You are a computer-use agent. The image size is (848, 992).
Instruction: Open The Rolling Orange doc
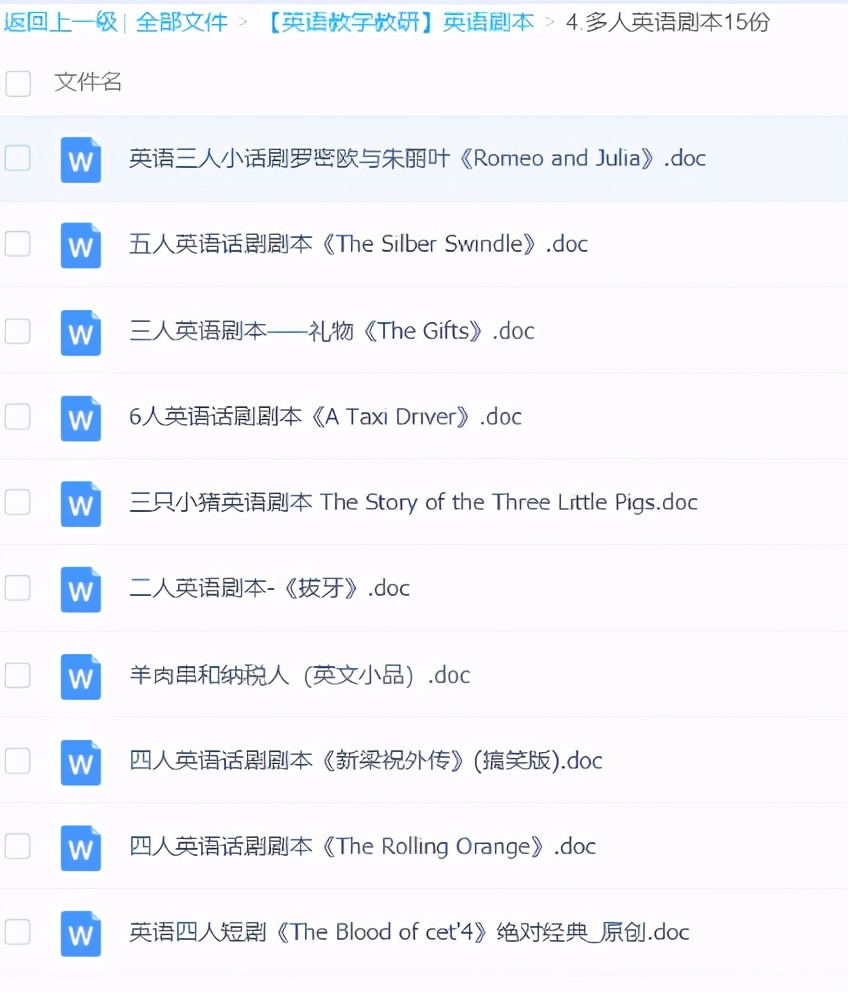coord(362,847)
